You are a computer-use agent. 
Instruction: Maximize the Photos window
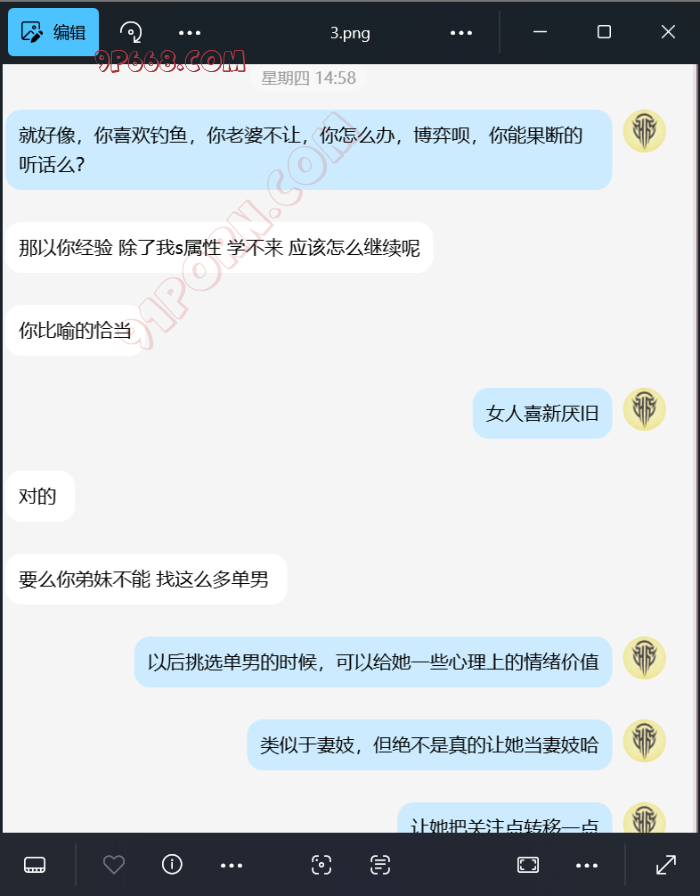[x=604, y=32]
